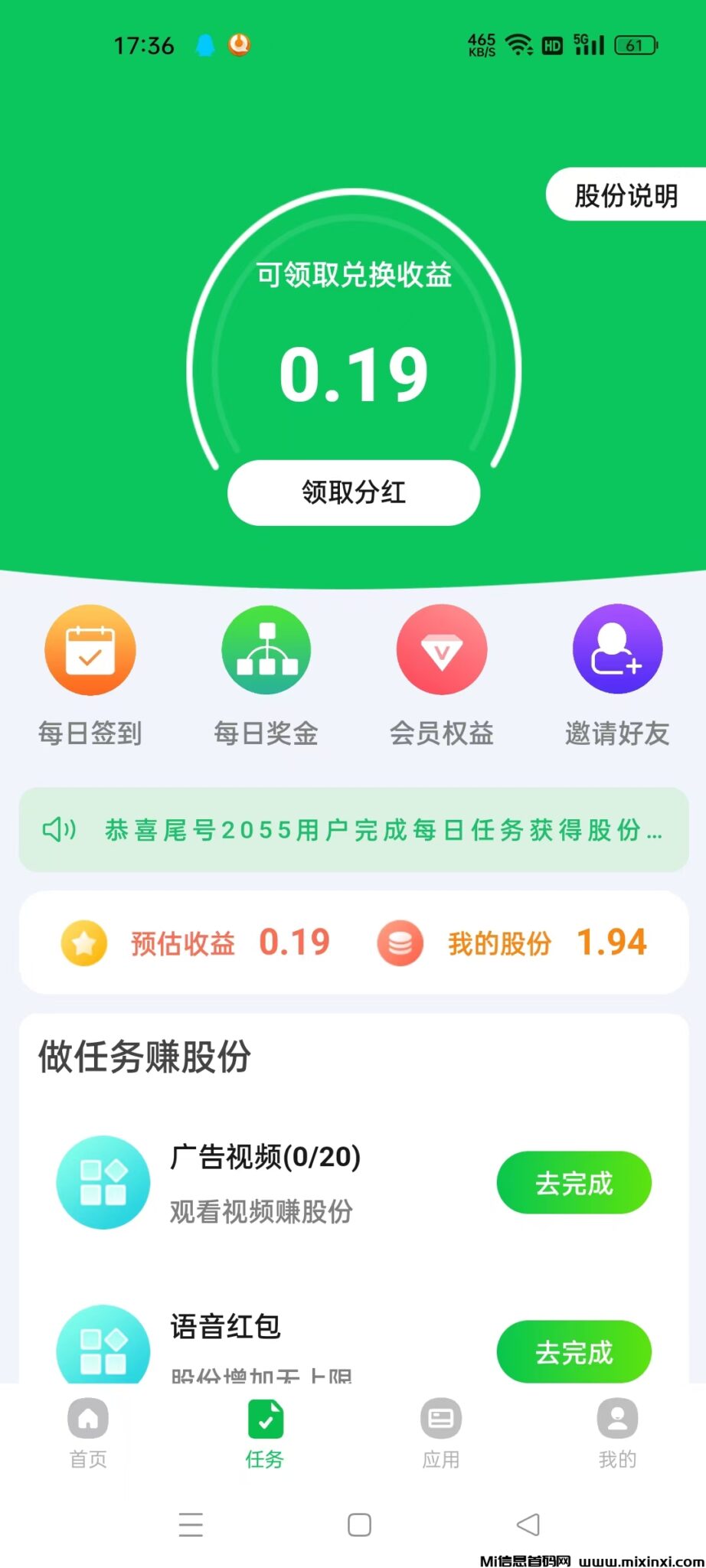Tap the 邀请好友 invite friends icon

click(617, 649)
